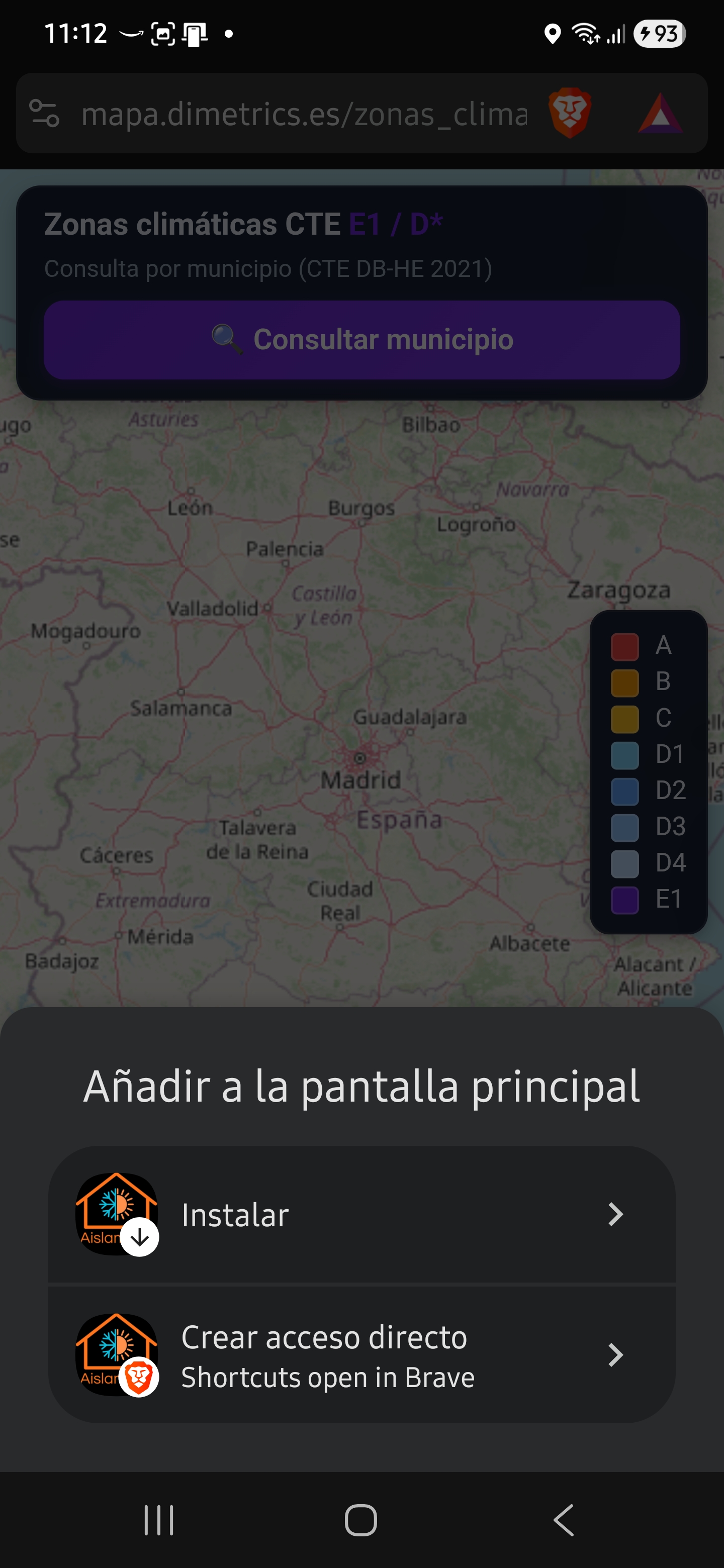The height and width of the screenshot is (1568, 724).
Task: Open site settings icon in address bar
Action: [44, 113]
